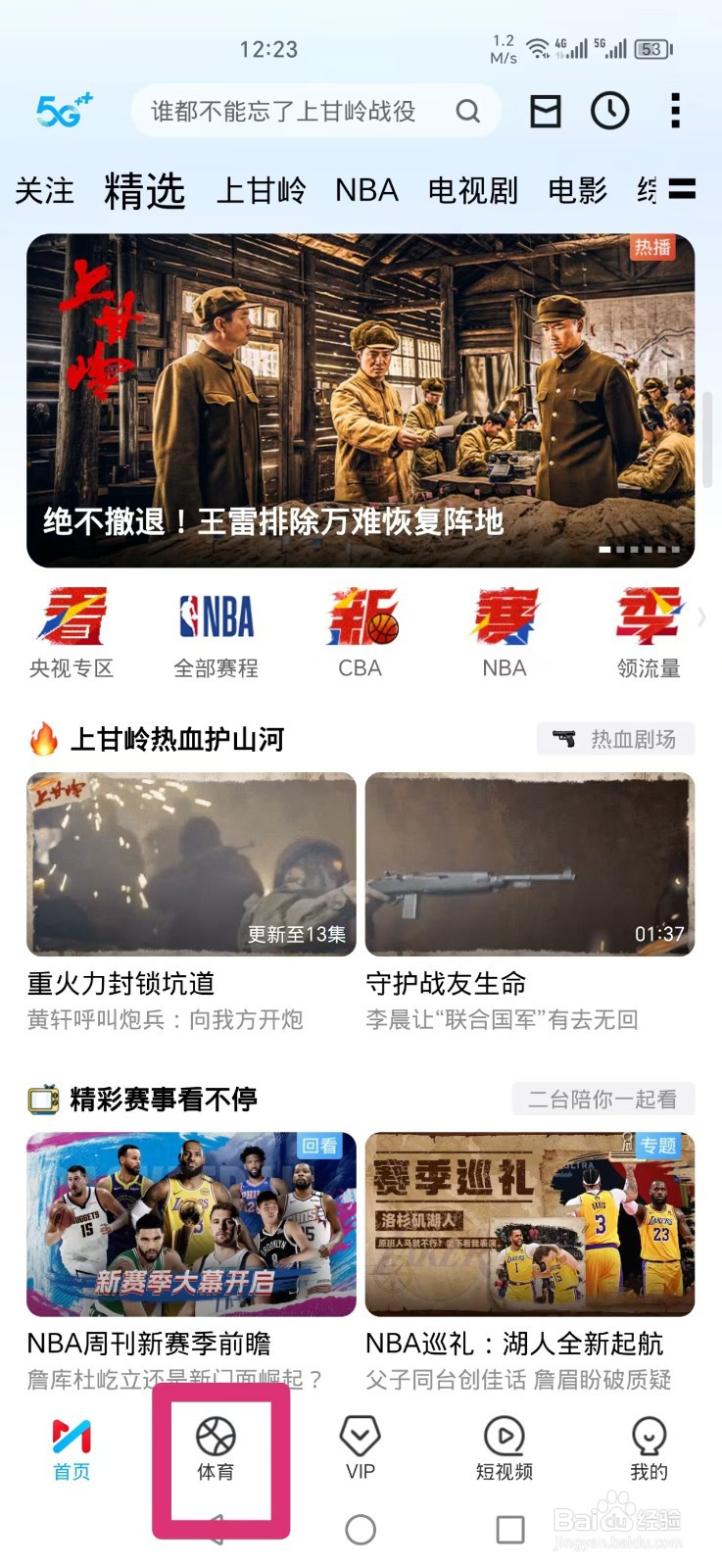Open the 央视专区 shortcut
This screenshot has height=1568, width=722.
pyautogui.click(x=72, y=632)
